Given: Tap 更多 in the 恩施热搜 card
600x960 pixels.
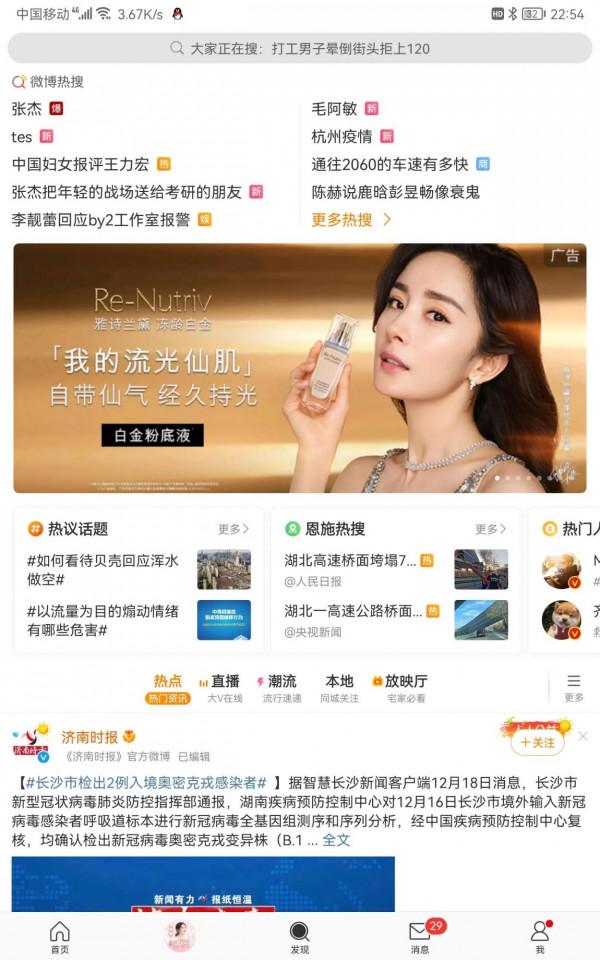Looking at the screenshot, I should point(490,529).
